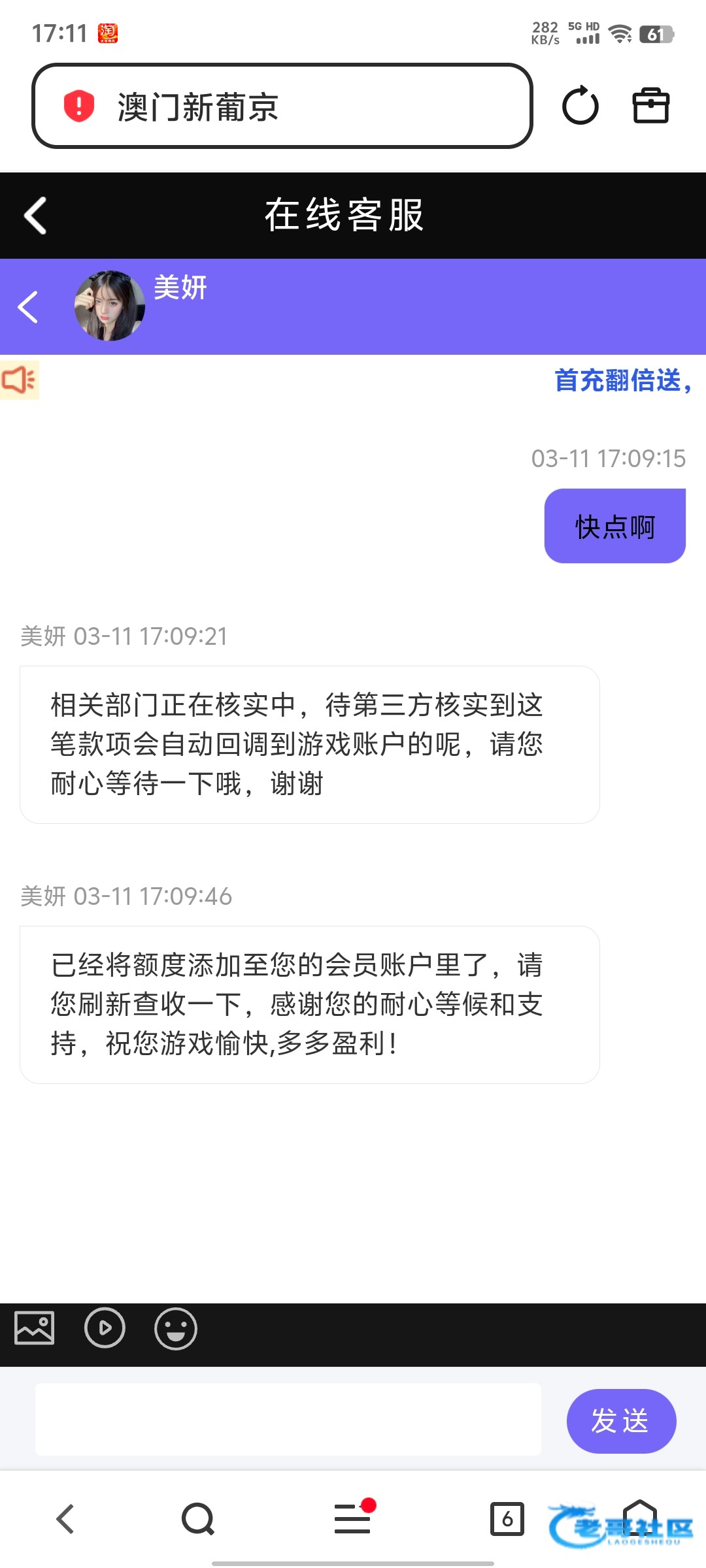This screenshot has height=1568, width=706.
Task: Open the browser toolbox icon
Action: (x=650, y=106)
